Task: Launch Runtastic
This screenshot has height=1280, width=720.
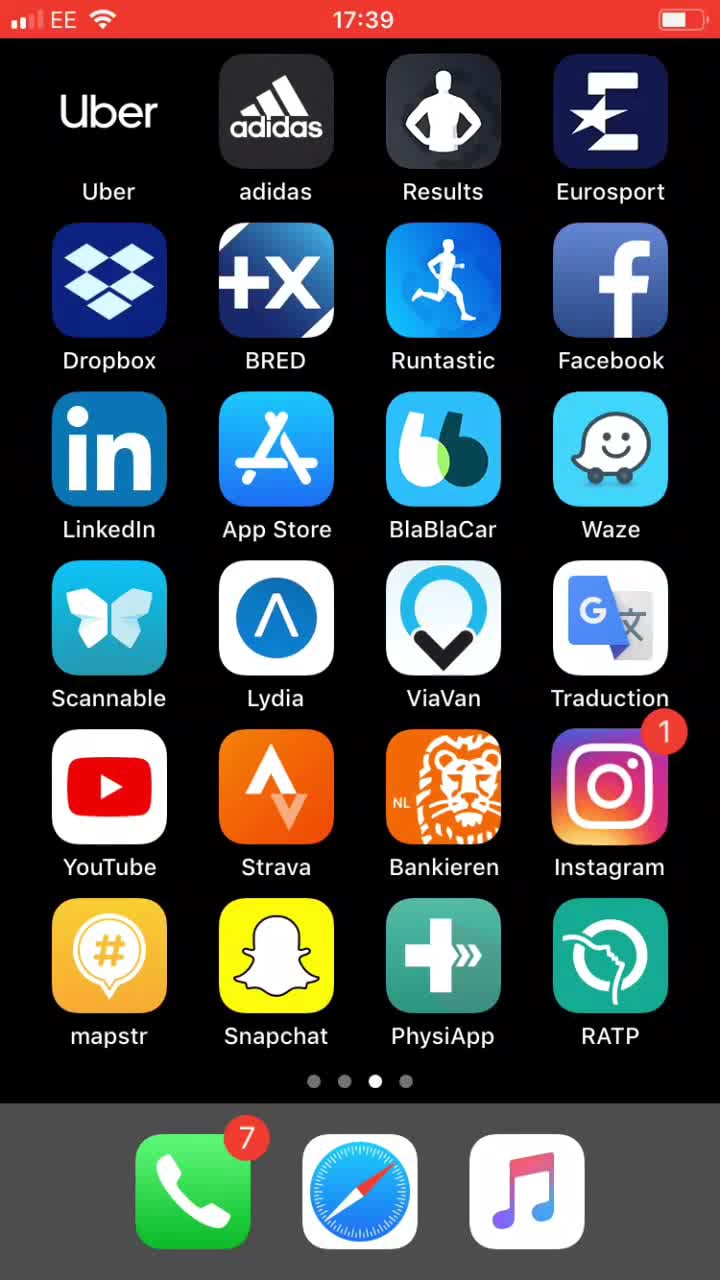Action: 443,280
